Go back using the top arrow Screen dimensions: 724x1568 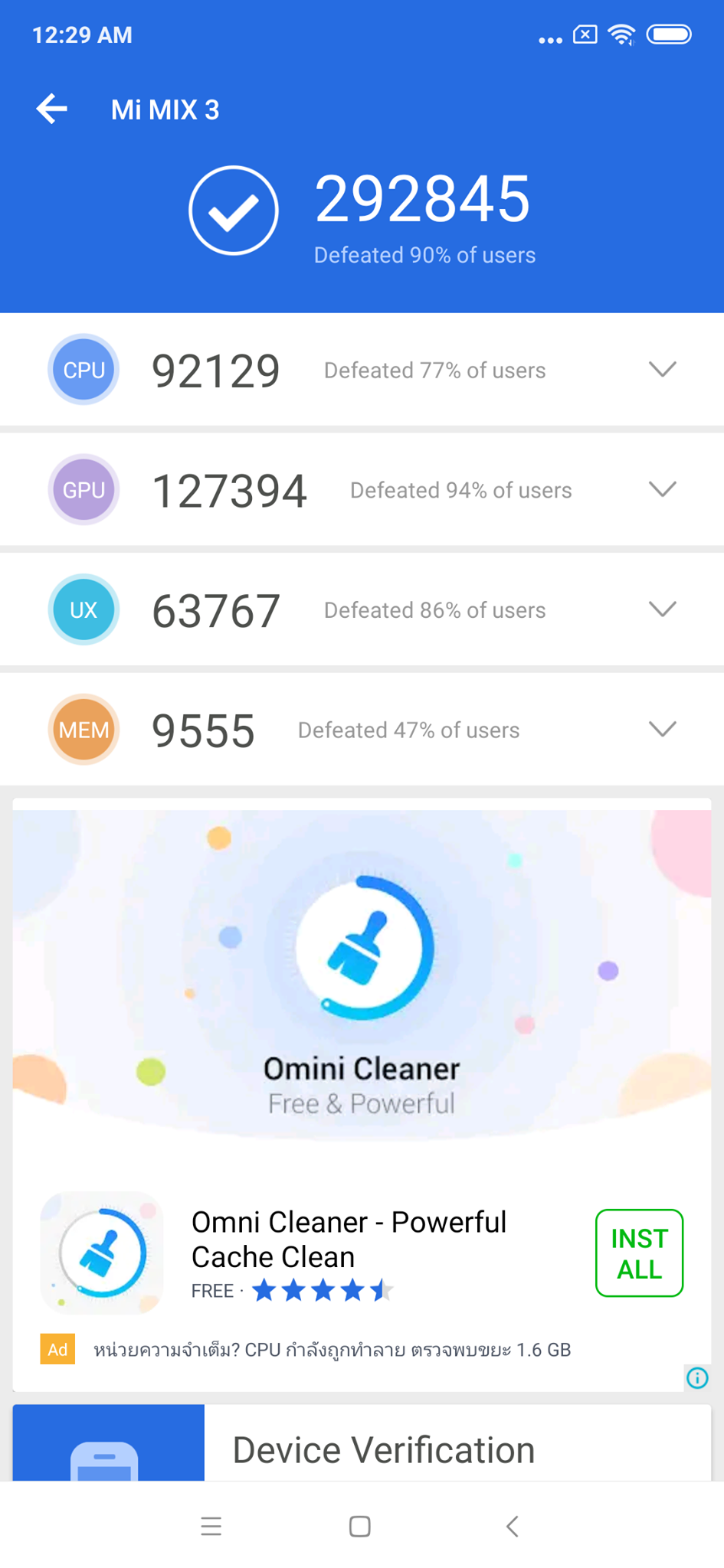52,109
